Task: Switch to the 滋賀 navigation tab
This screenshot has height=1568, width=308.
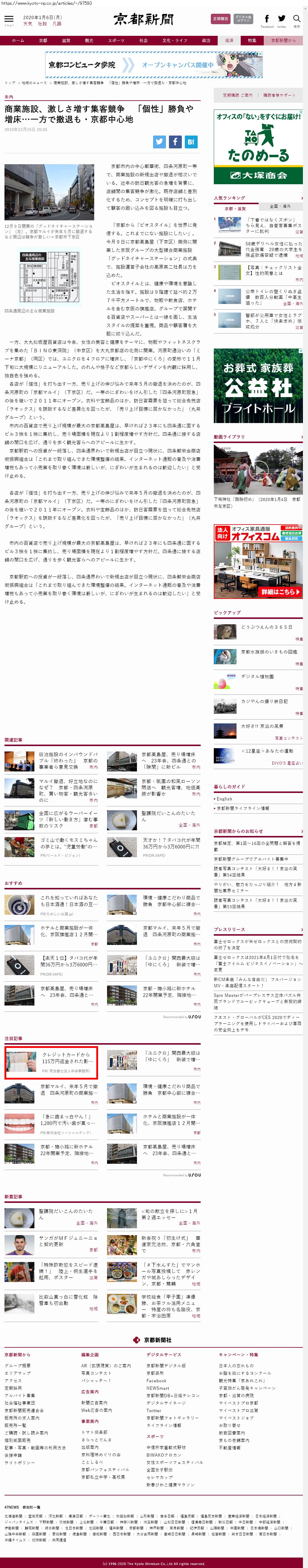Action: 66,41
